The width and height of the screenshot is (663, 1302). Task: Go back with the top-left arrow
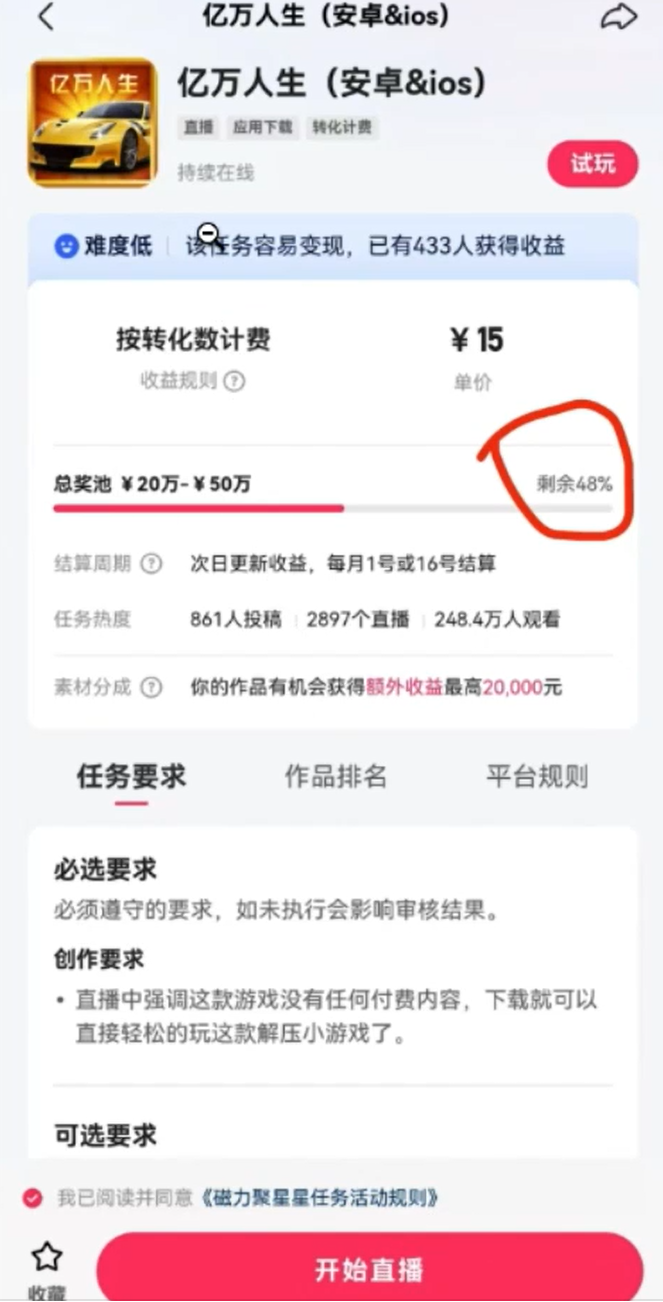(x=46, y=16)
